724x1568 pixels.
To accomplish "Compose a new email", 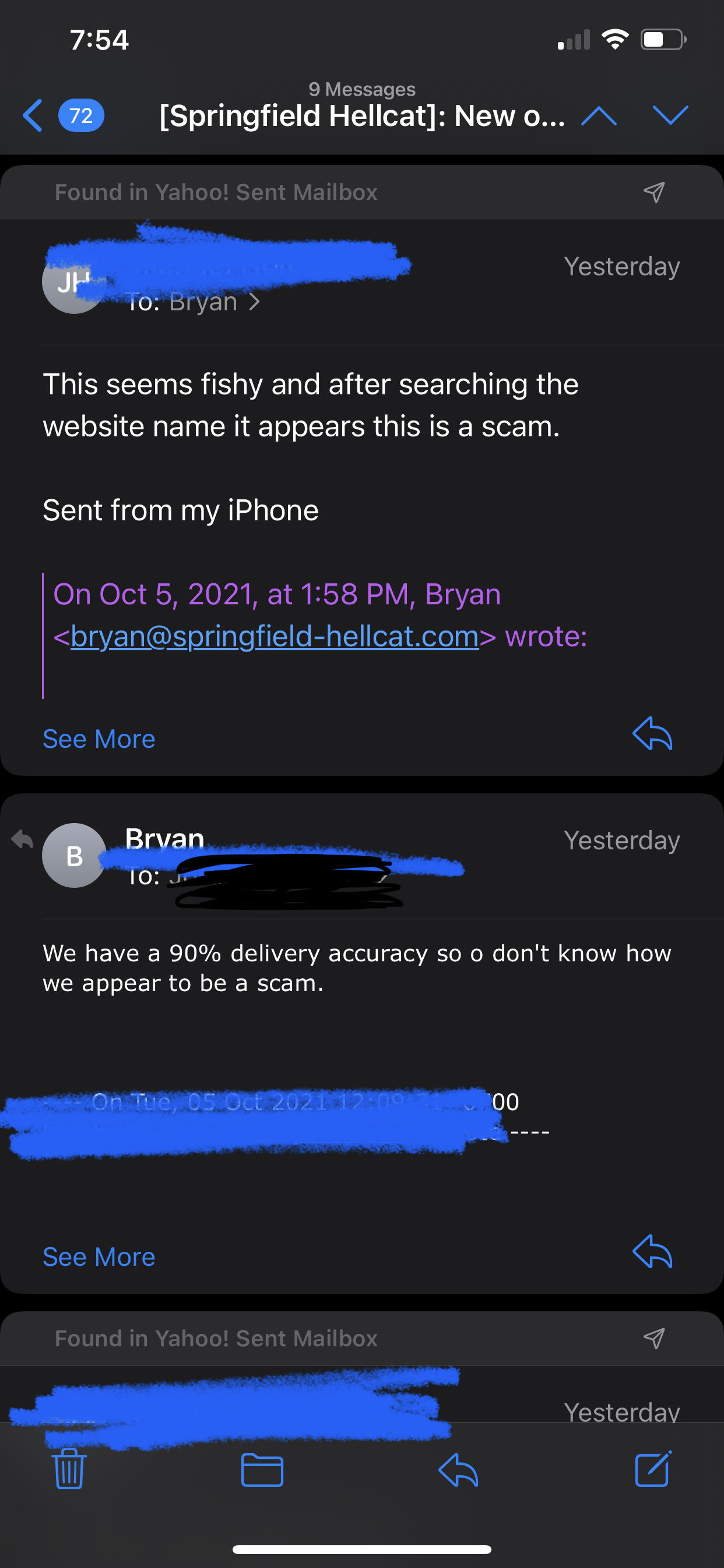I will click(x=653, y=1469).
